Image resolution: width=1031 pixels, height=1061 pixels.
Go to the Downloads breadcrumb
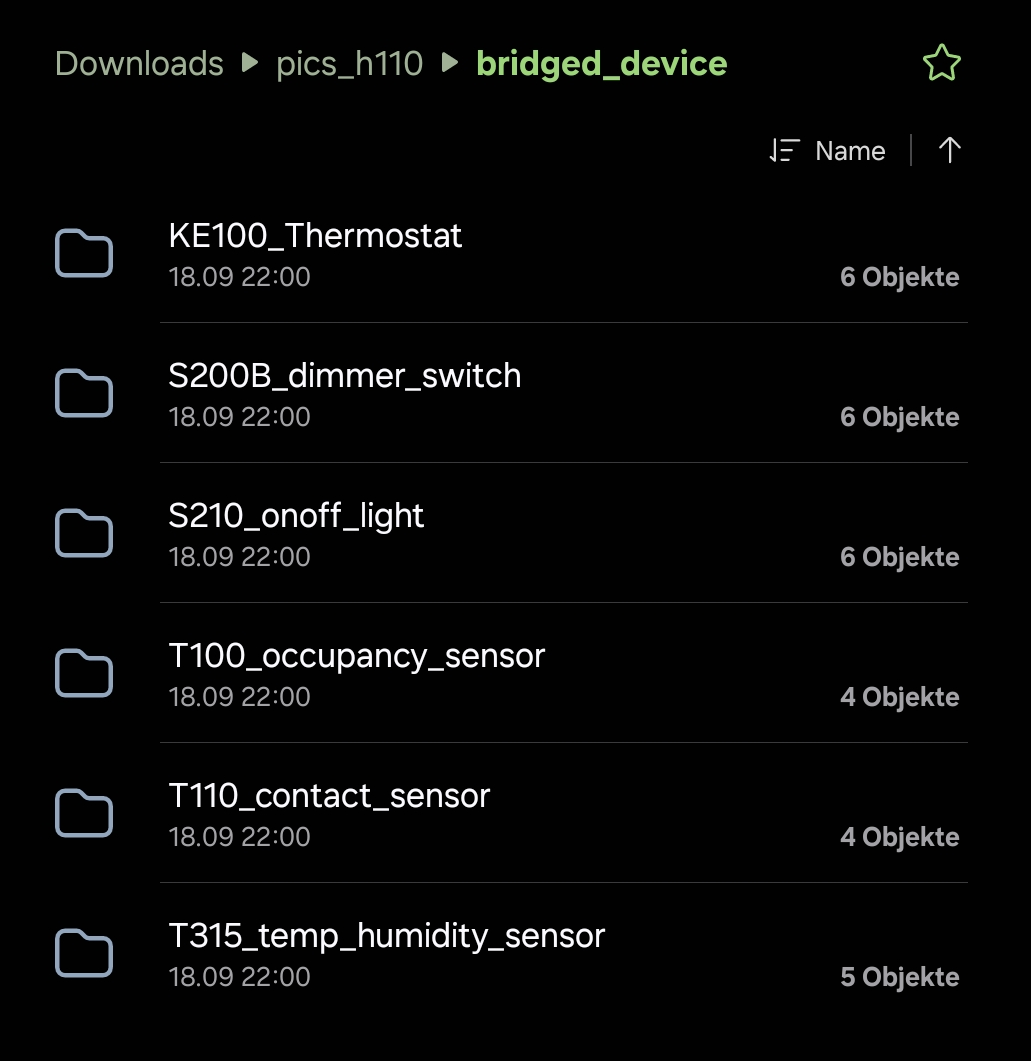(x=139, y=64)
